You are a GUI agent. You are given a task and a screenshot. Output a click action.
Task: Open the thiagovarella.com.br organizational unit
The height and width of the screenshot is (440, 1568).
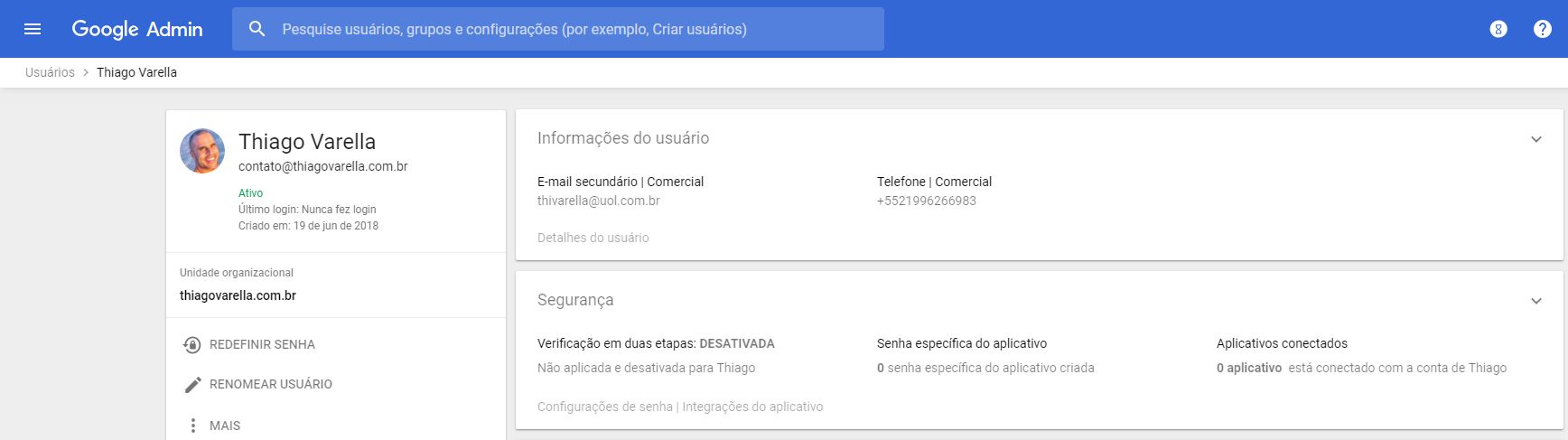point(238,295)
